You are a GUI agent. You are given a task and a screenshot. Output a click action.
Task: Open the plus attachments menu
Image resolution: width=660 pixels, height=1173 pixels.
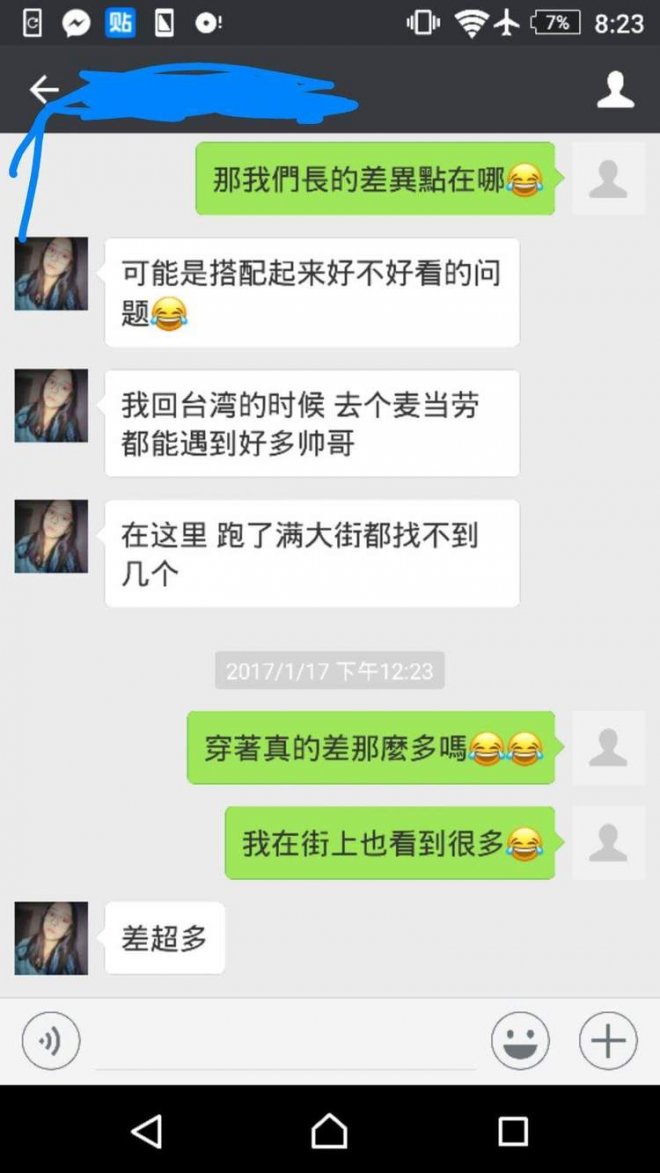pos(608,1041)
